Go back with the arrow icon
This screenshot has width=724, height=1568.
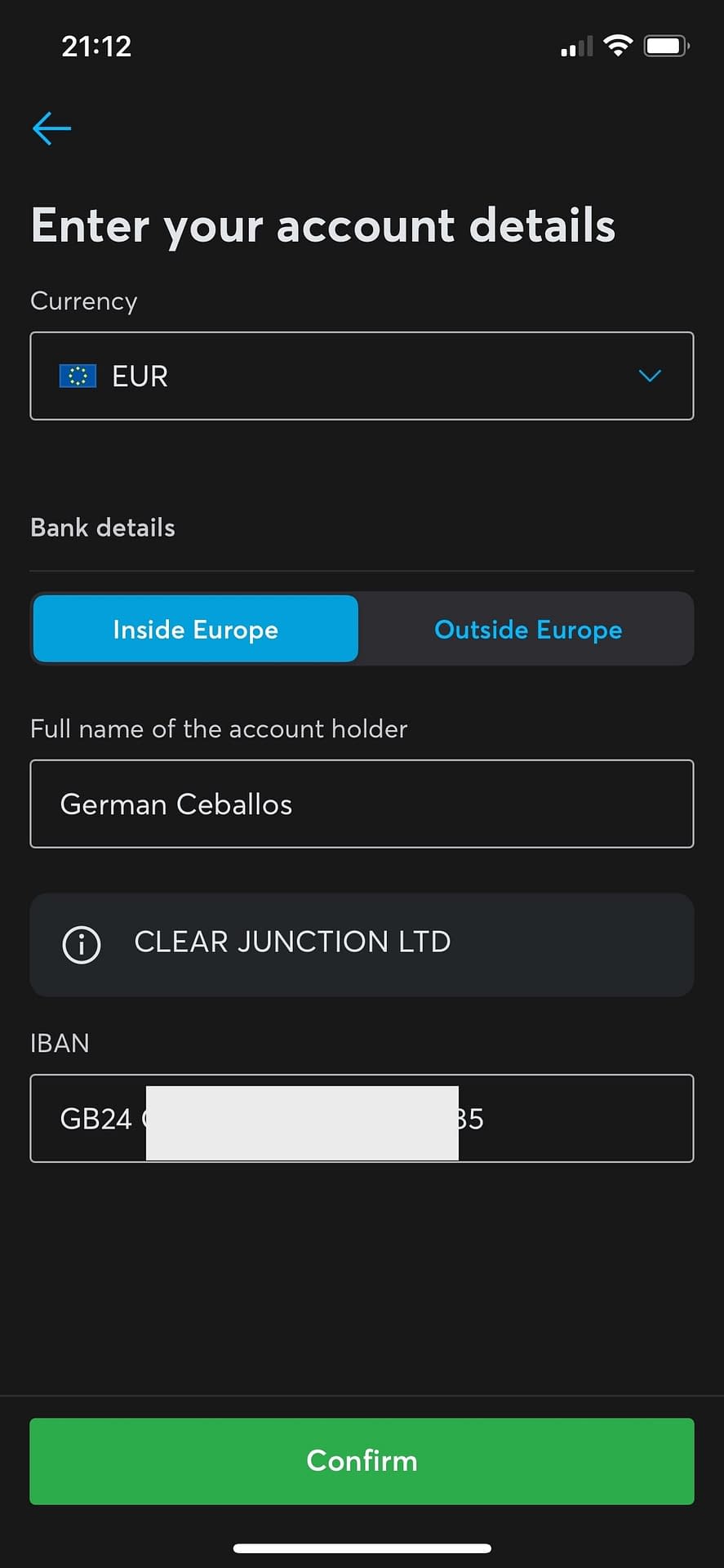51,128
